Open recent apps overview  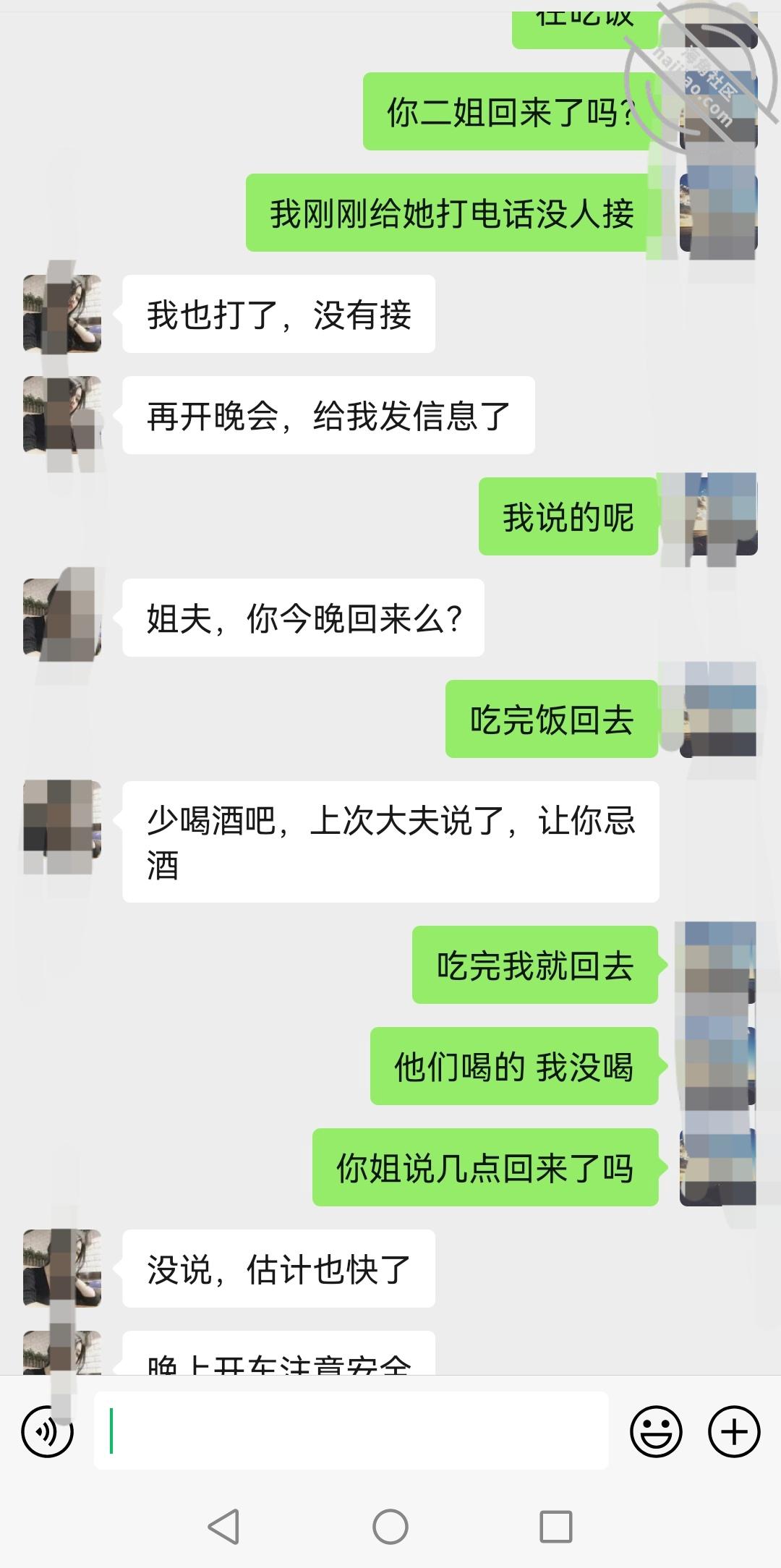(555, 1527)
